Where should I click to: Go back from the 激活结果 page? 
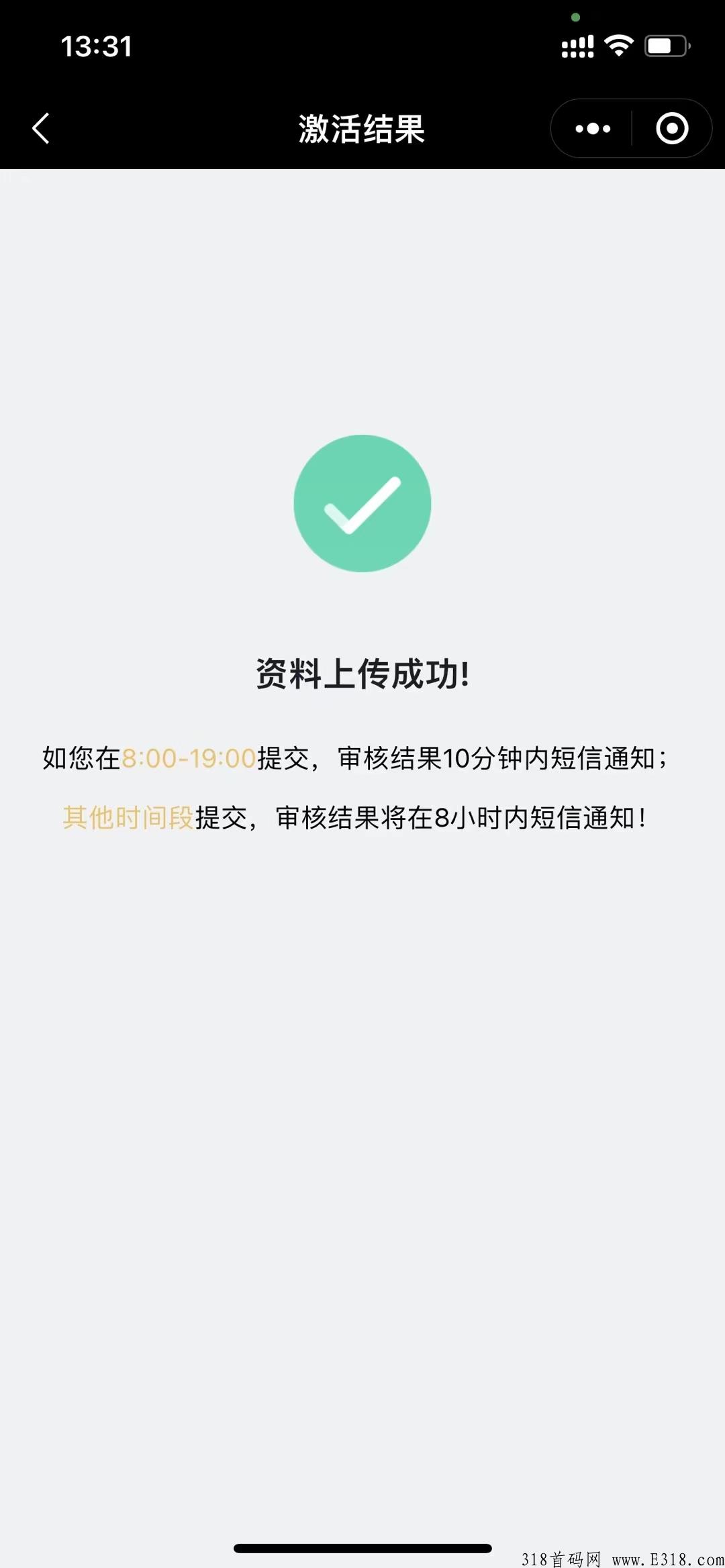pos(41,128)
